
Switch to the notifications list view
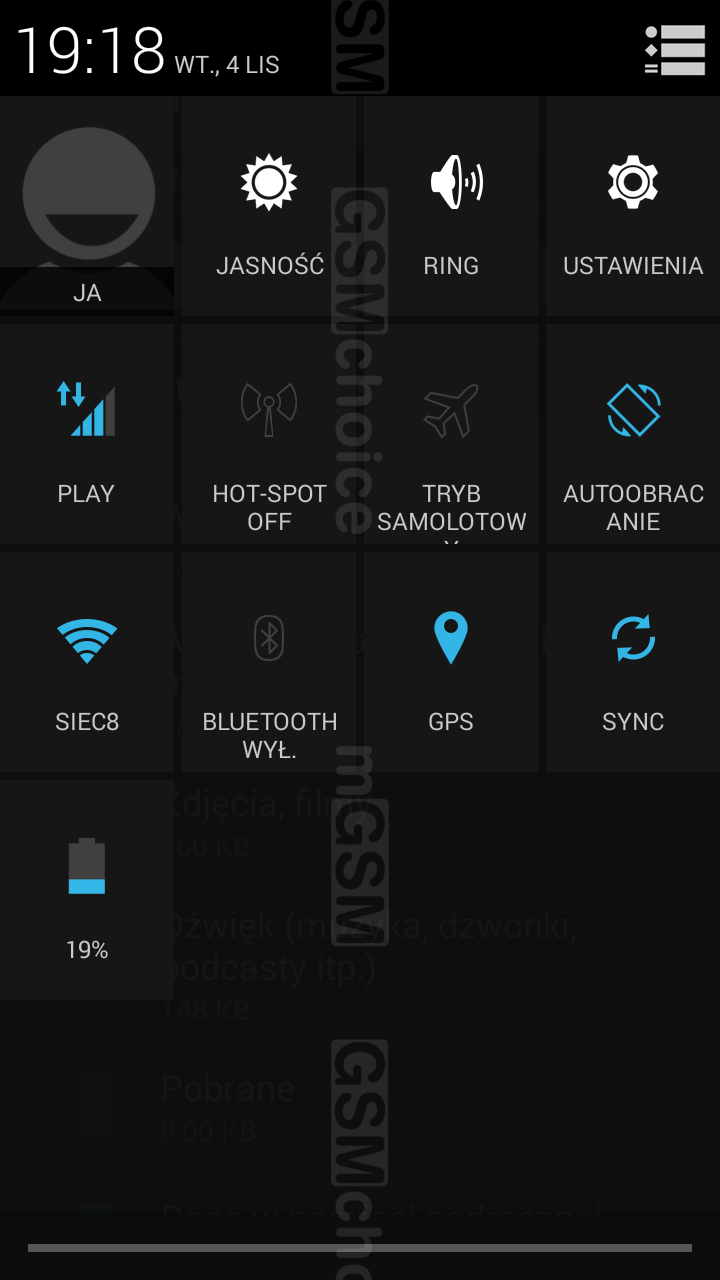tap(675, 50)
